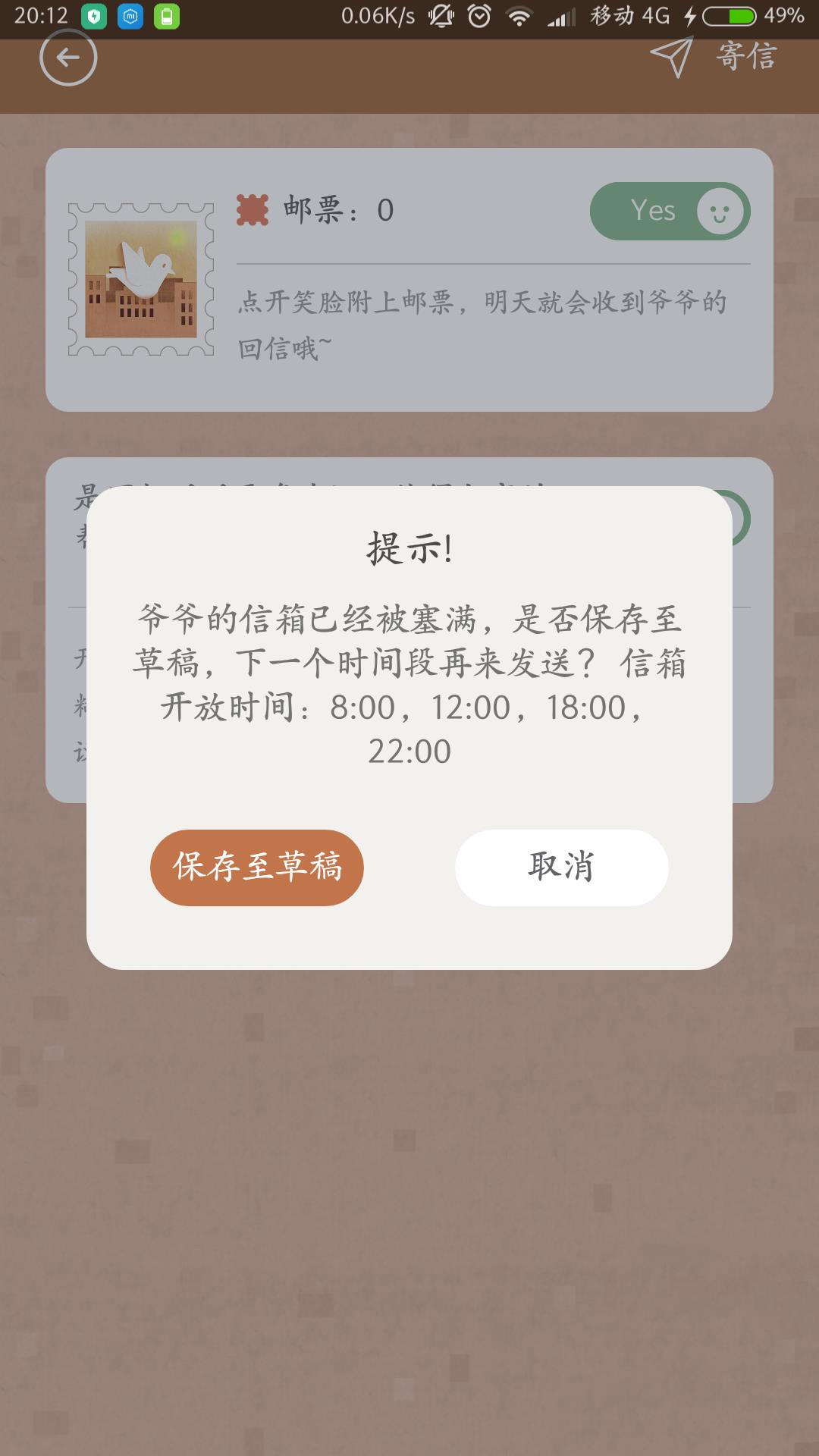This screenshot has height=1456, width=819.
Task: Toggle the 邮票 Yes smiley switch
Action: (x=670, y=211)
